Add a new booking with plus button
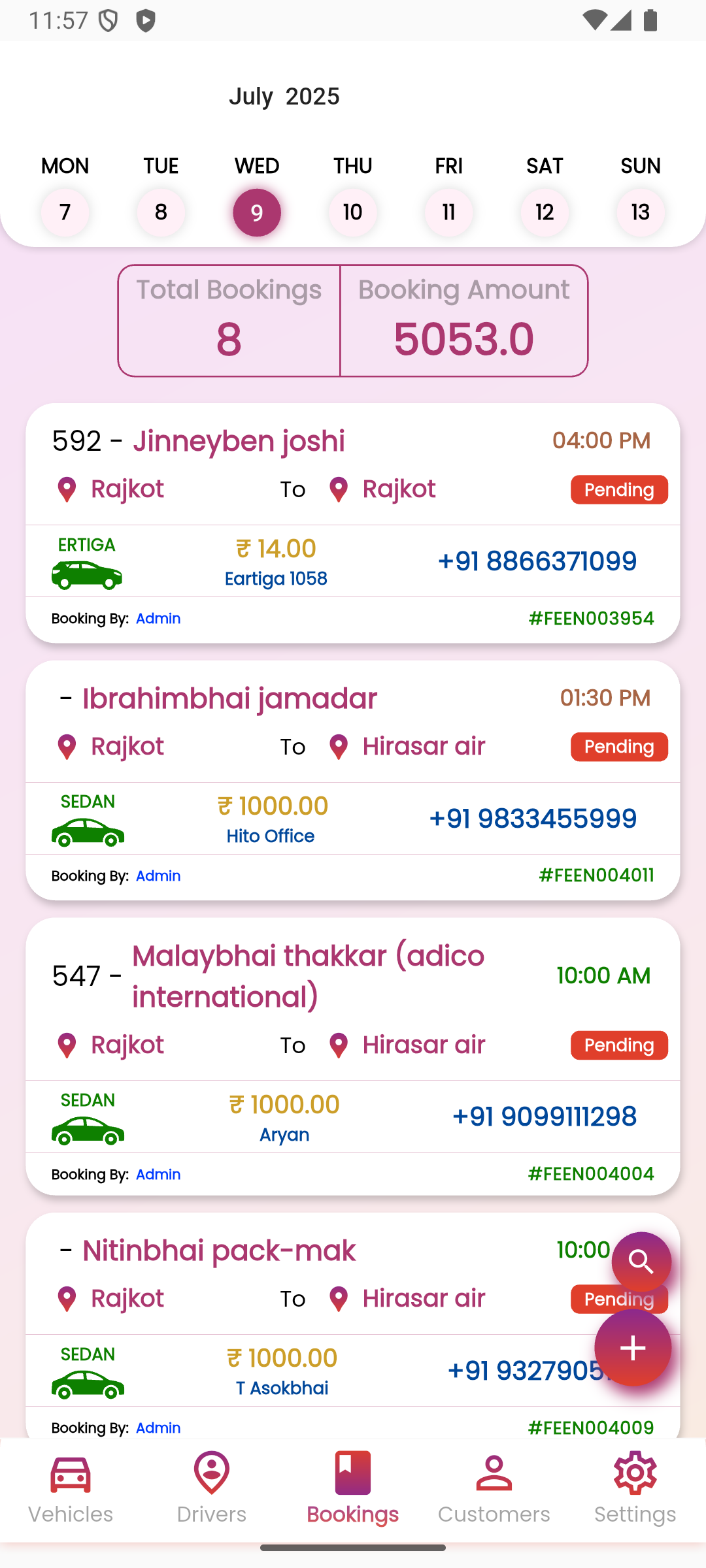The image size is (706, 1568). pos(633,1348)
